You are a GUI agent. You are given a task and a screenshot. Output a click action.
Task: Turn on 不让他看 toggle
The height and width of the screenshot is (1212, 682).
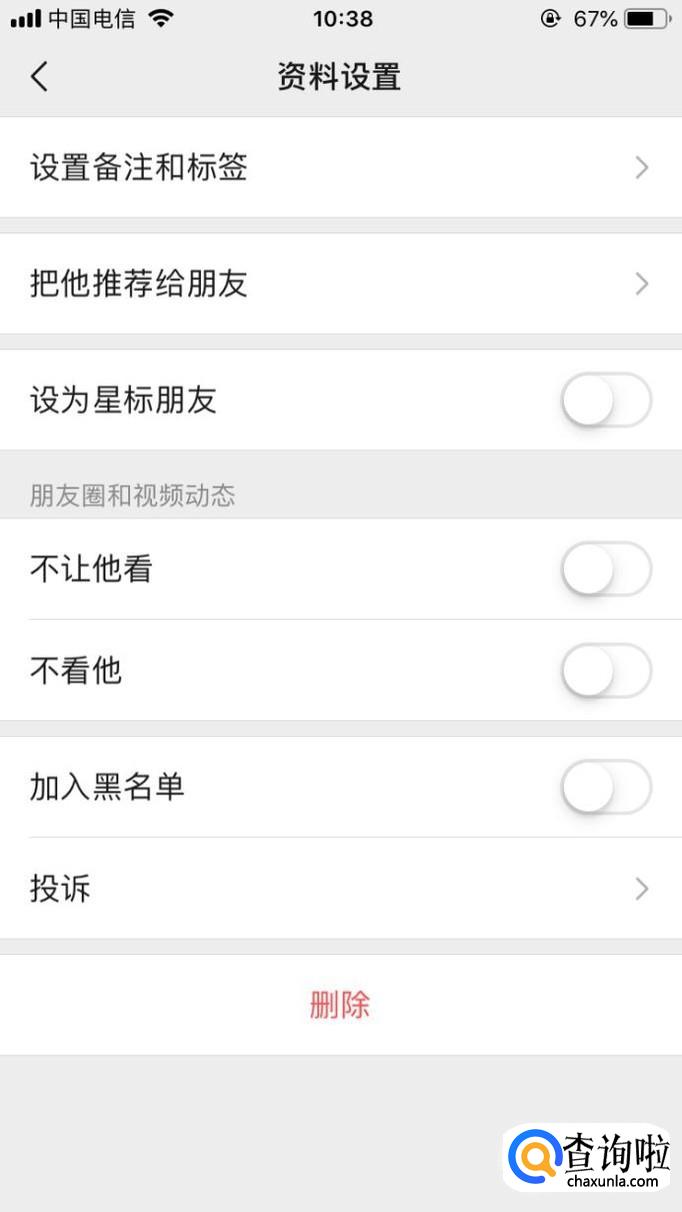(606, 570)
